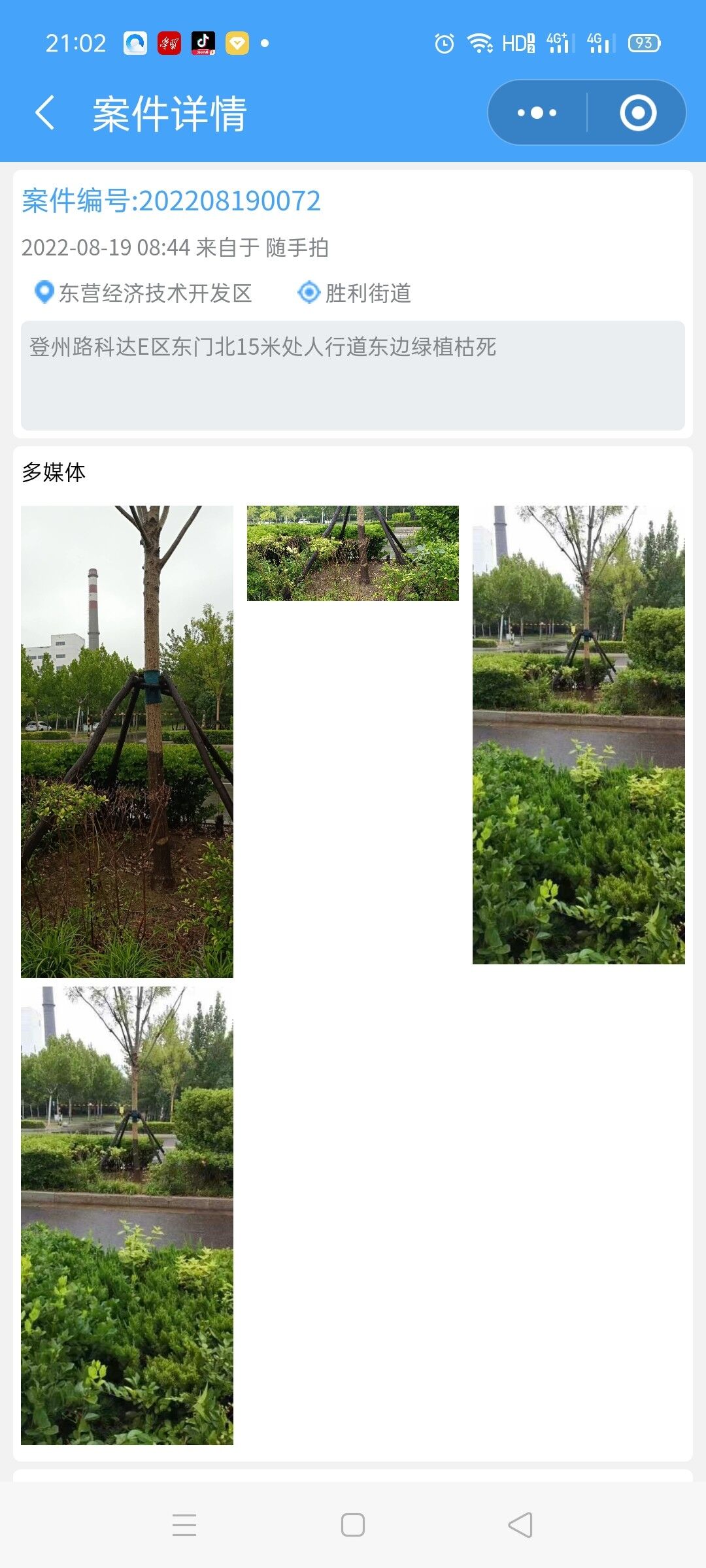Open recent apps from the navigation bar
706x1568 pixels.
click(x=184, y=1525)
